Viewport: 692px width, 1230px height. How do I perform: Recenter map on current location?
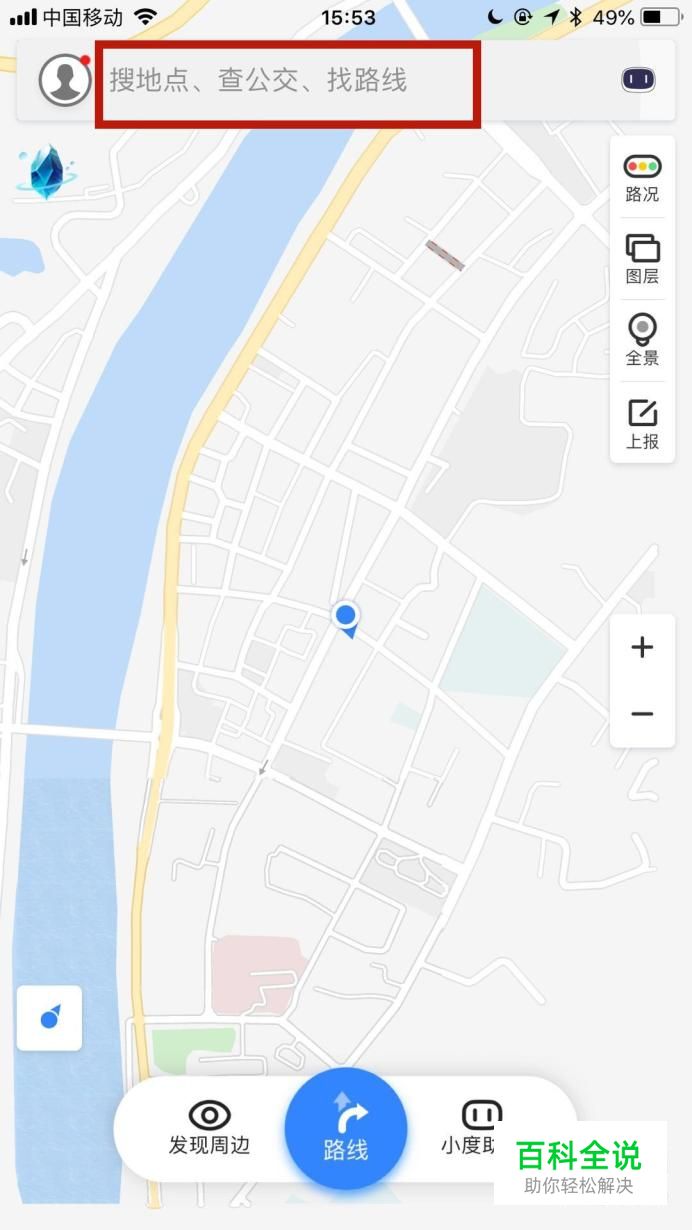click(49, 1018)
